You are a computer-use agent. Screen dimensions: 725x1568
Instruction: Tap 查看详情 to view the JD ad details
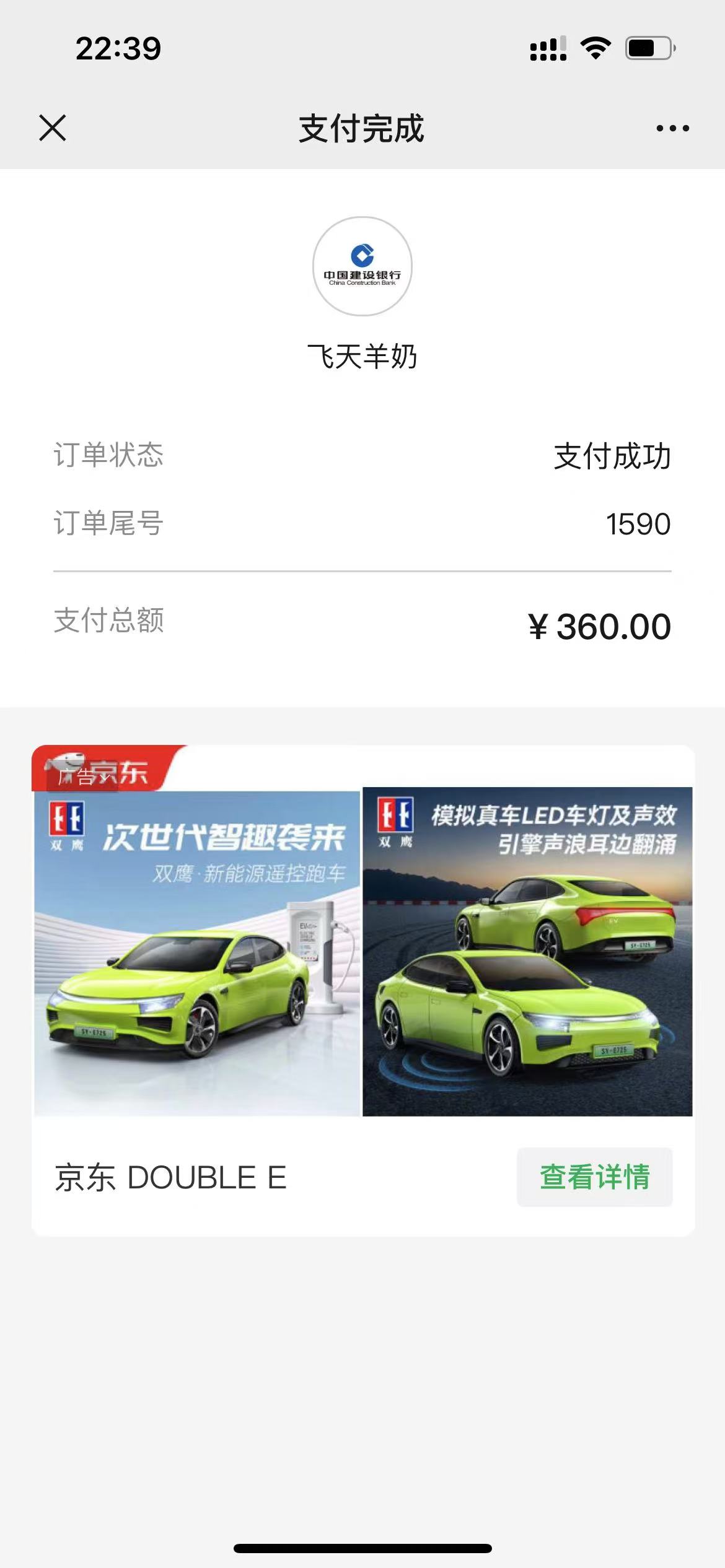[594, 1177]
